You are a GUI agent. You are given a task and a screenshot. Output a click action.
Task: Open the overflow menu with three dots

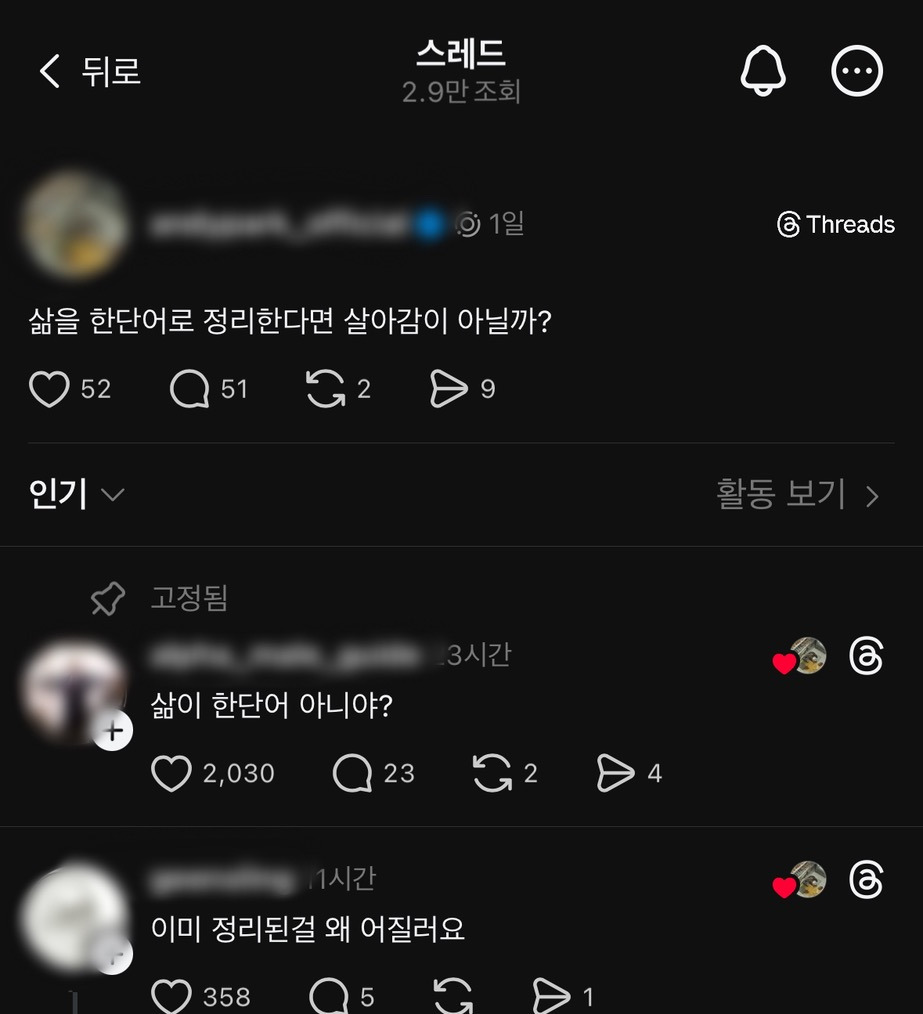[x=857, y=71]
